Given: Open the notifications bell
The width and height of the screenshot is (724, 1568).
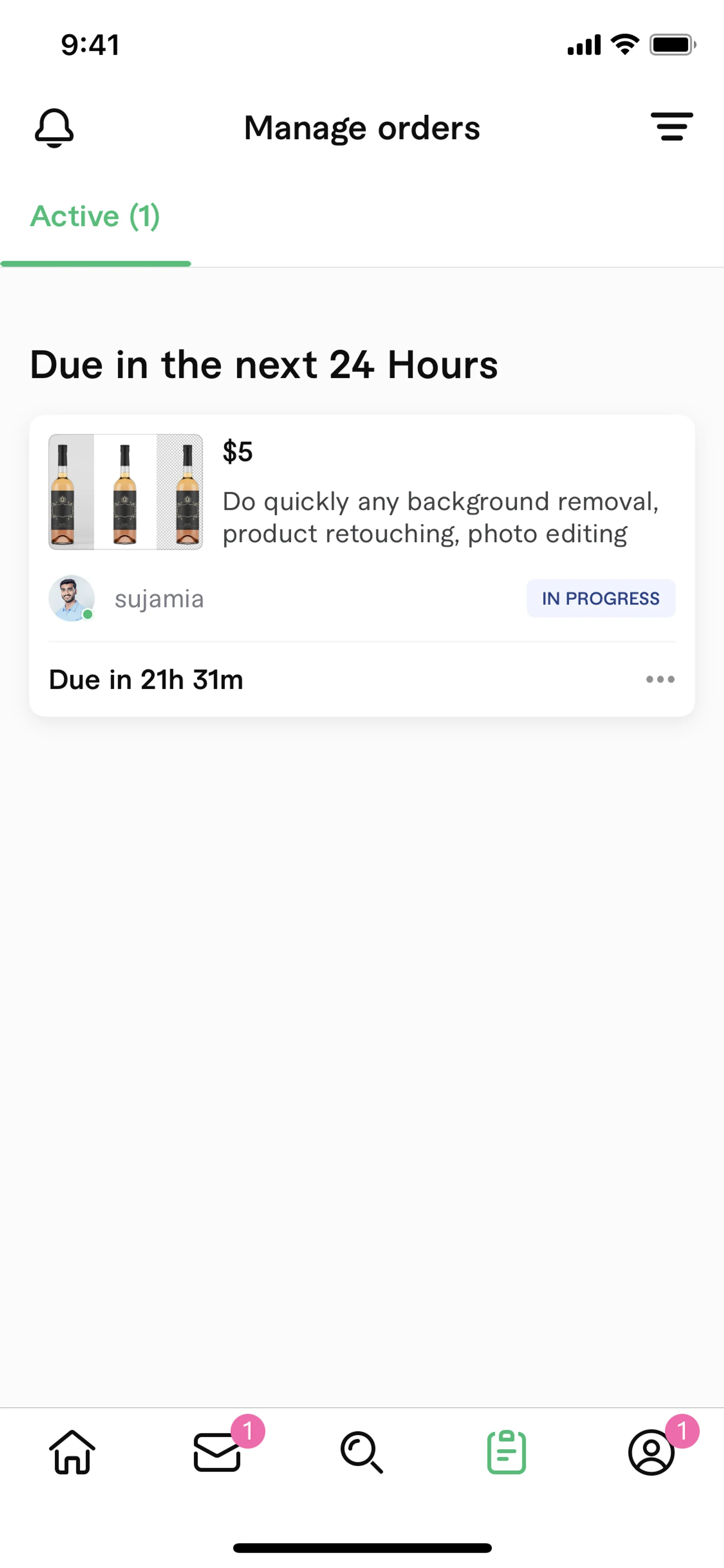Looking at the screenshot, I should (54, 128).
